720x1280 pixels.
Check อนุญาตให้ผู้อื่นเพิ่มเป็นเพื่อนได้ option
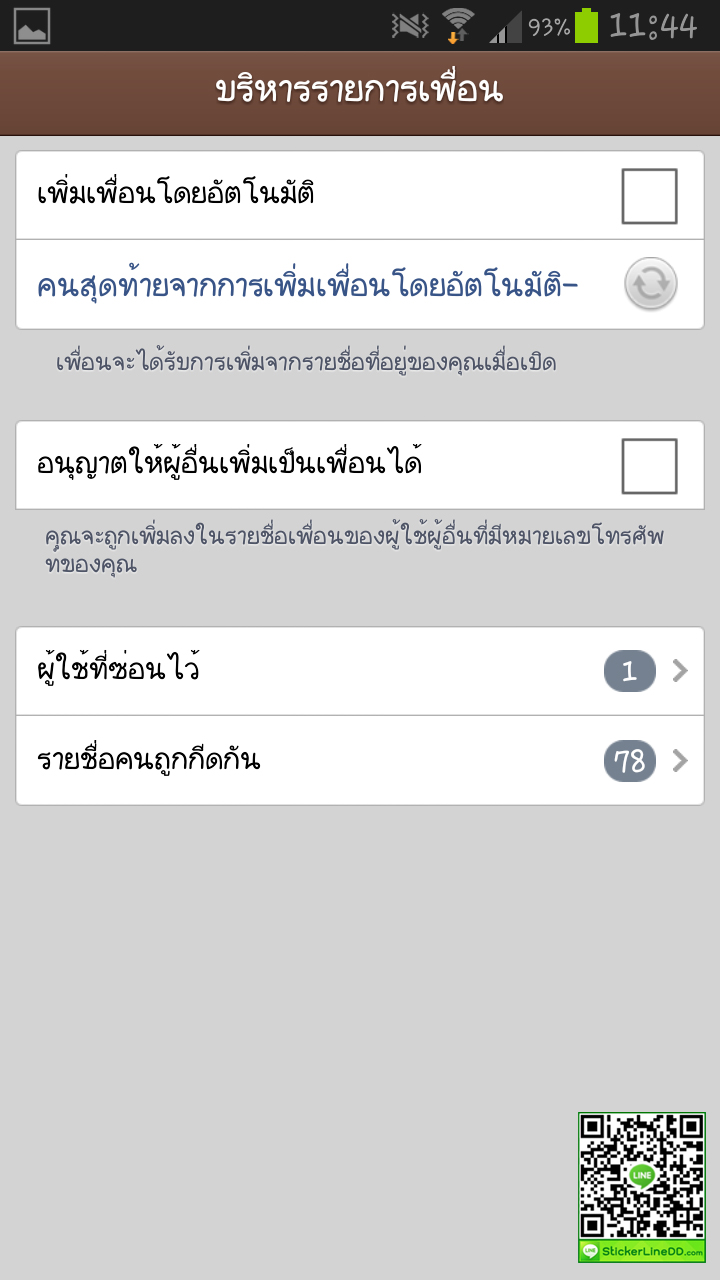pos(649,466)
